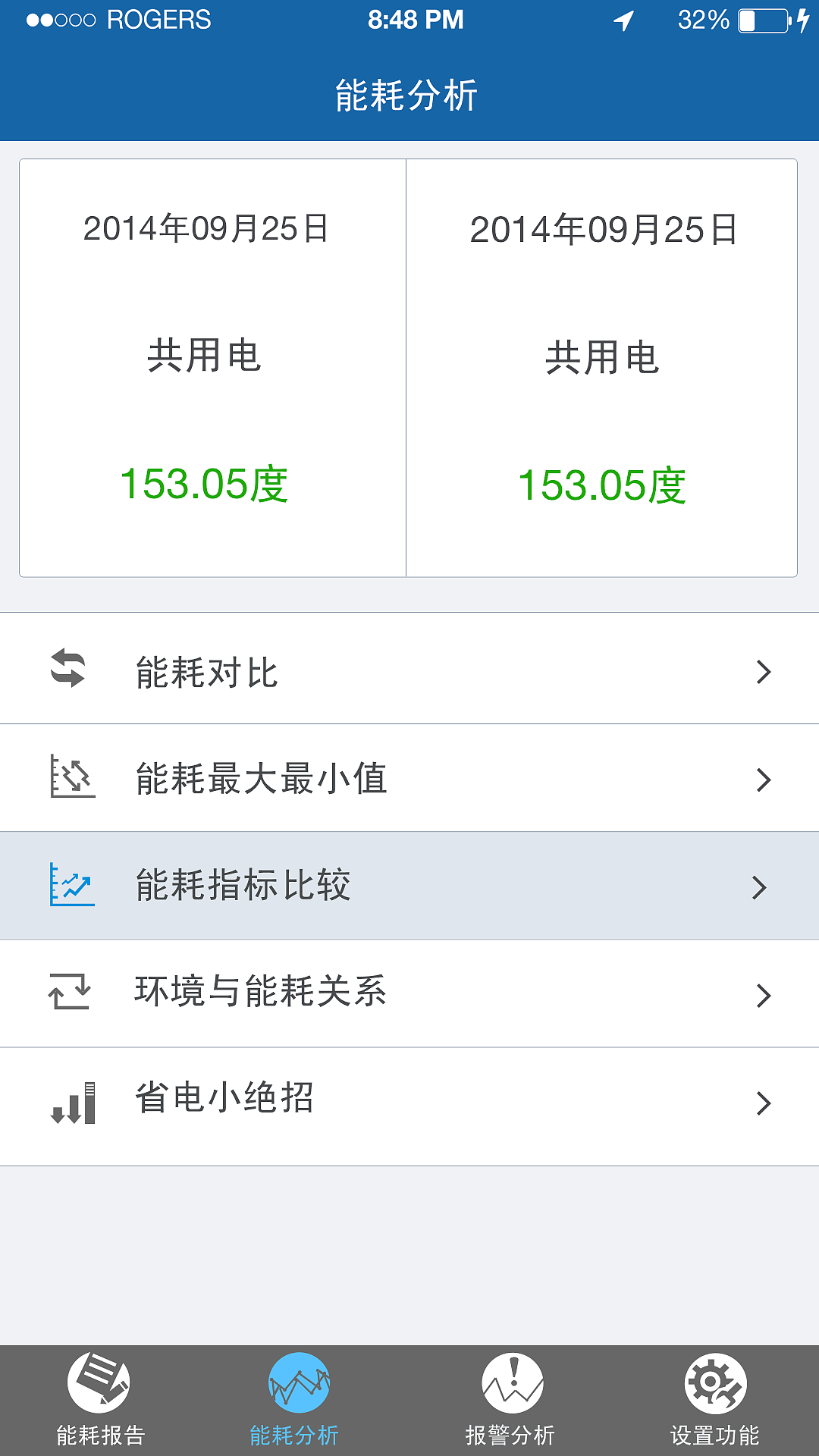The image size is (819, 1456).
Task: Open the 能耗指标比较 analysis item
Action: [409, 886]
